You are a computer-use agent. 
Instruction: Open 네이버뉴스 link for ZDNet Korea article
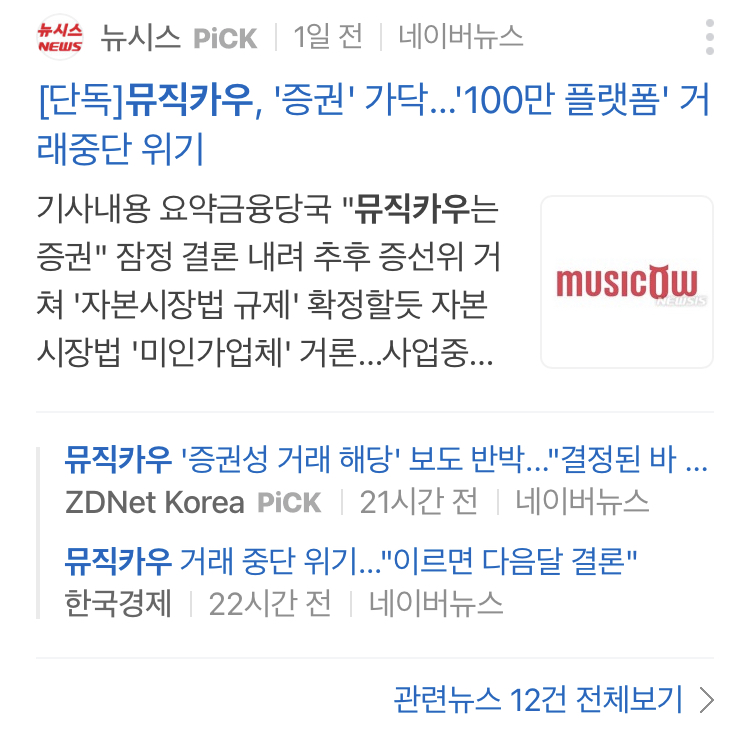[x=582, y=501]
